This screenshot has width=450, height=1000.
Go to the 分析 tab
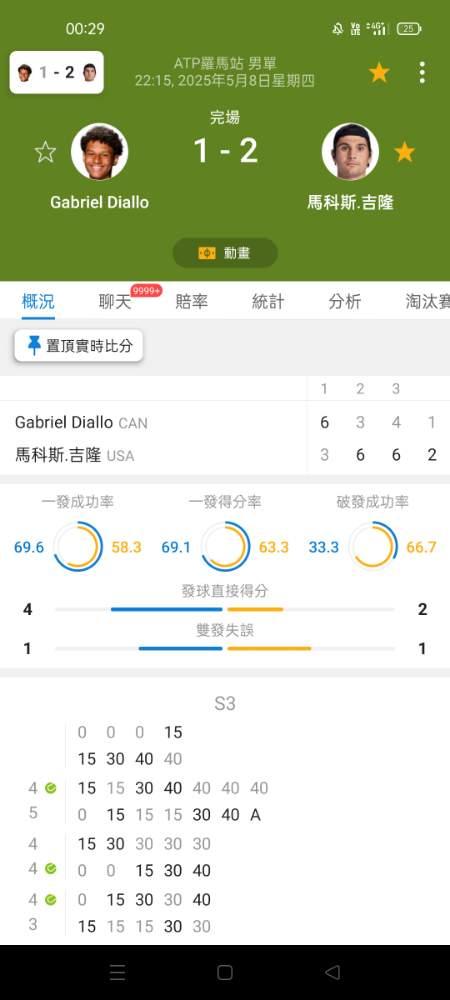[x=345, y=302]
